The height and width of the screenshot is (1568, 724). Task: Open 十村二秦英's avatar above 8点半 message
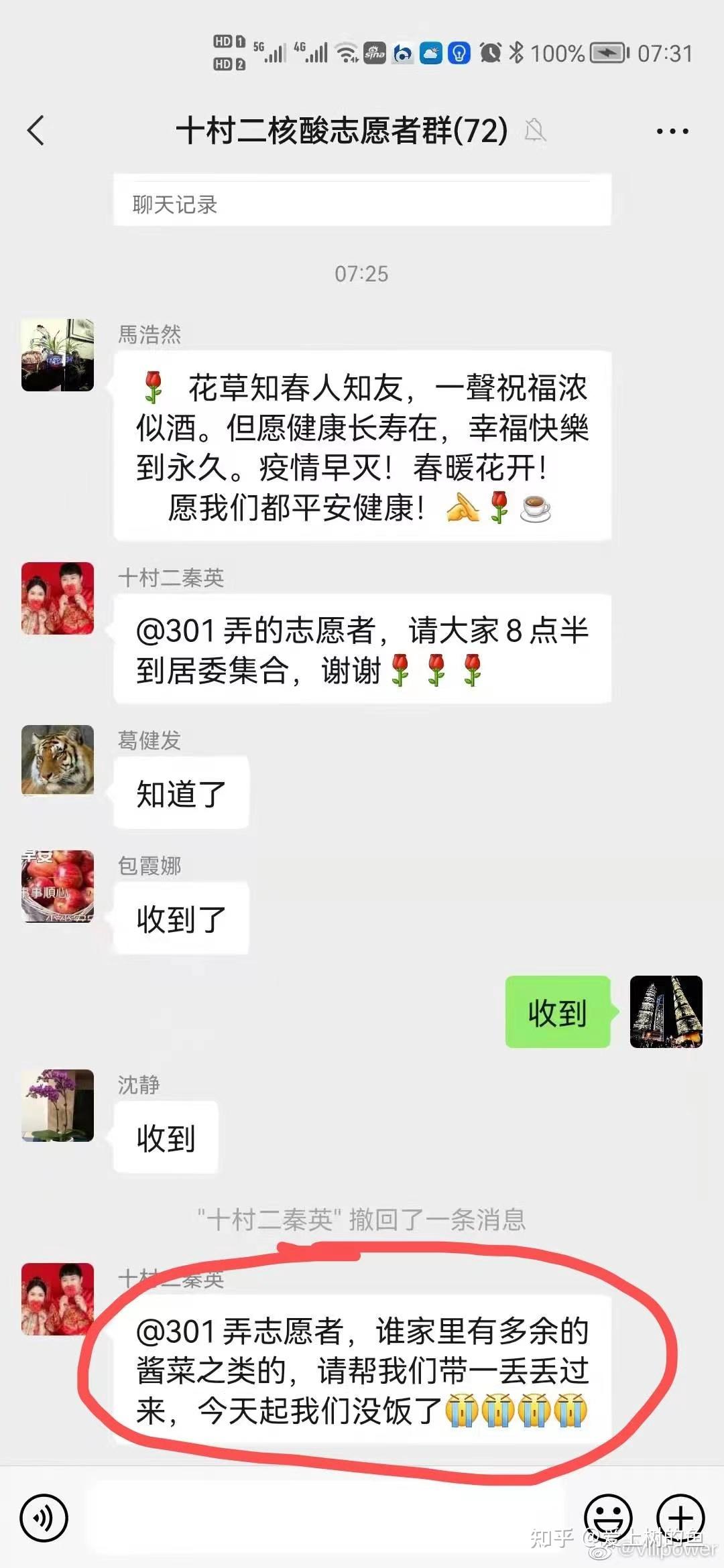58,598
